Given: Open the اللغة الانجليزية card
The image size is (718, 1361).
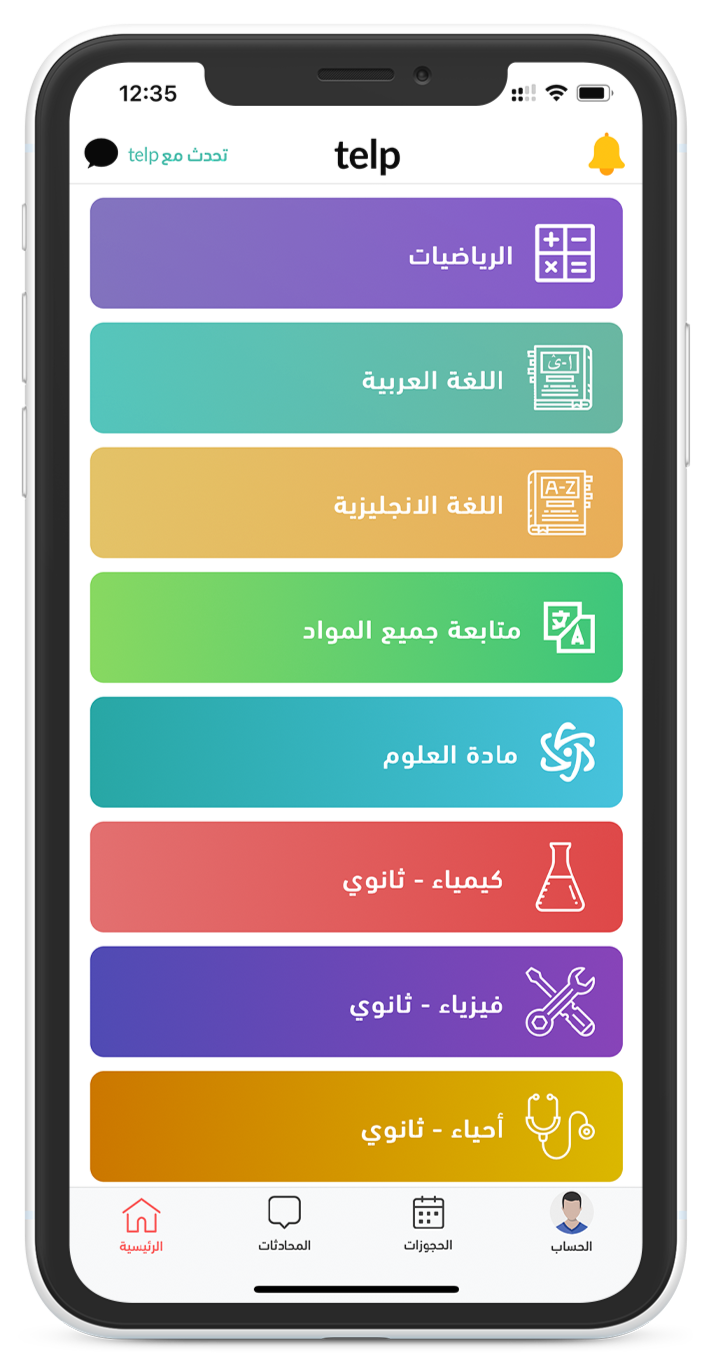Looking at the screenshot, I should click(x=356, y=503).
